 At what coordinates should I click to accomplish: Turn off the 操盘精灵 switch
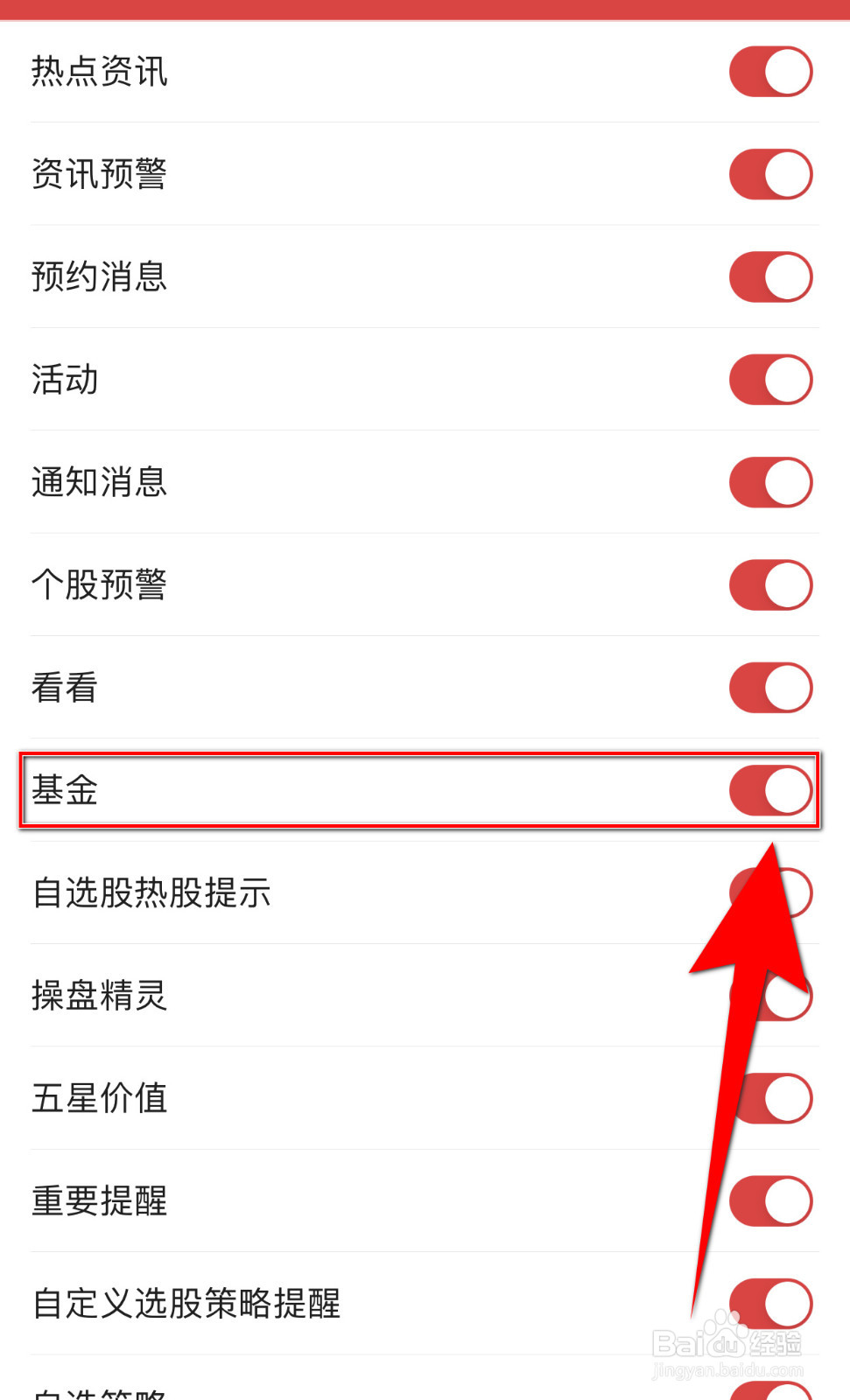click(775, 996)
